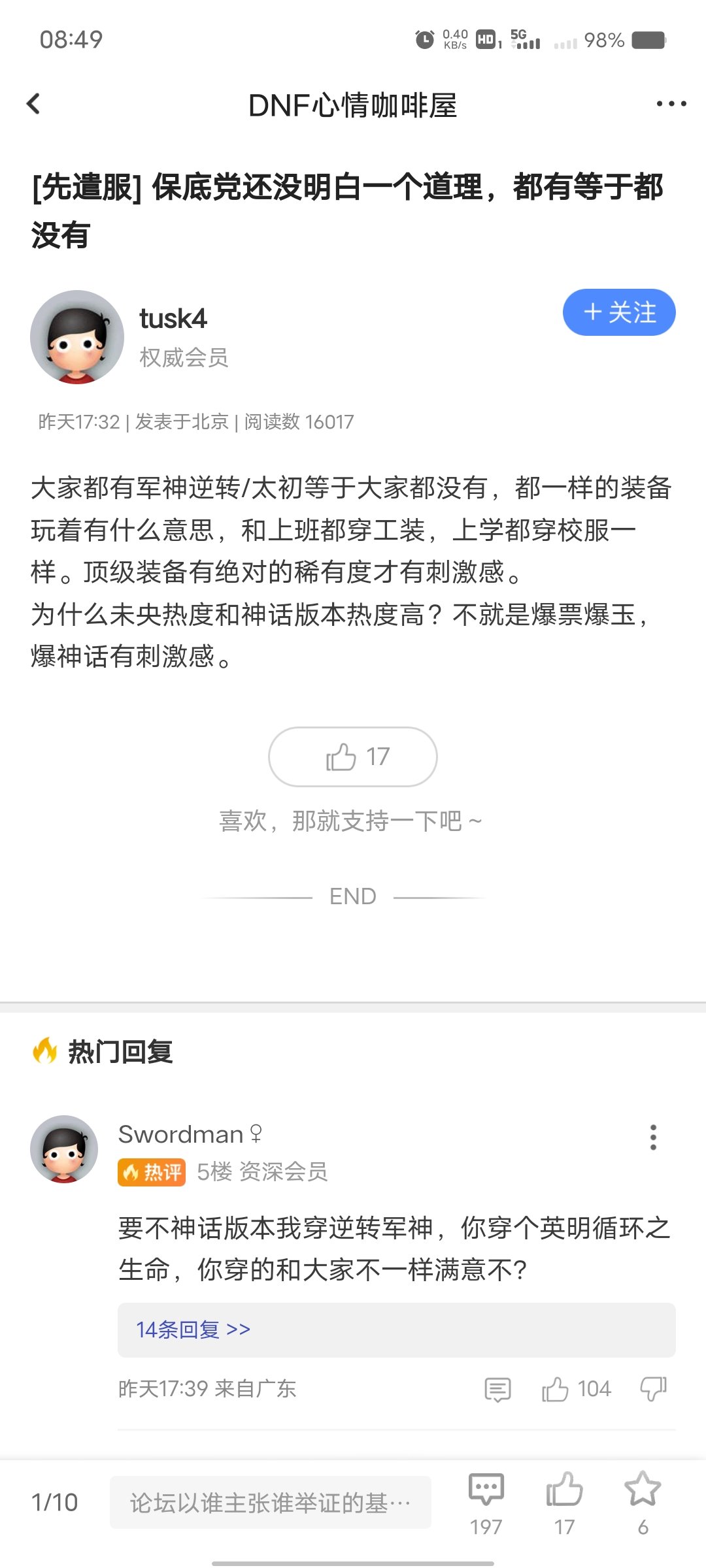Like the post with the 17 thumbs-up pill
The image size is (706, 1568).
[x=353, y=757]
